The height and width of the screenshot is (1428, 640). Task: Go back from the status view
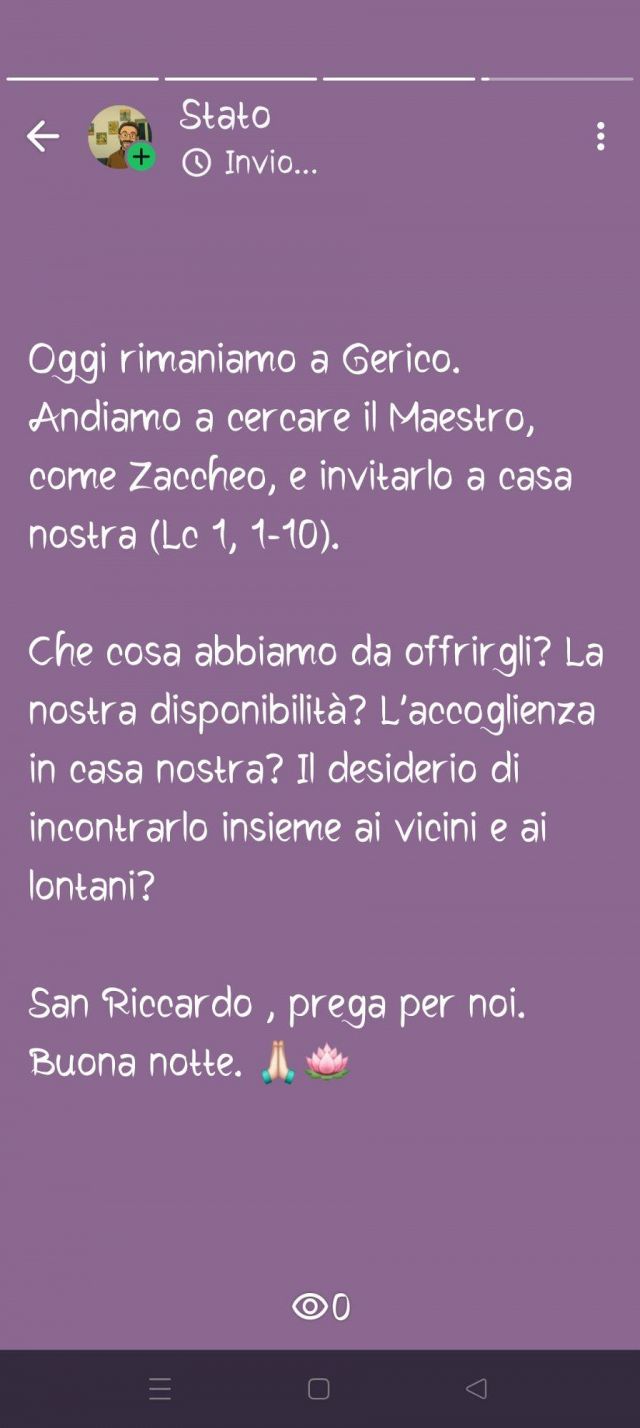click(x=42, y=137)
